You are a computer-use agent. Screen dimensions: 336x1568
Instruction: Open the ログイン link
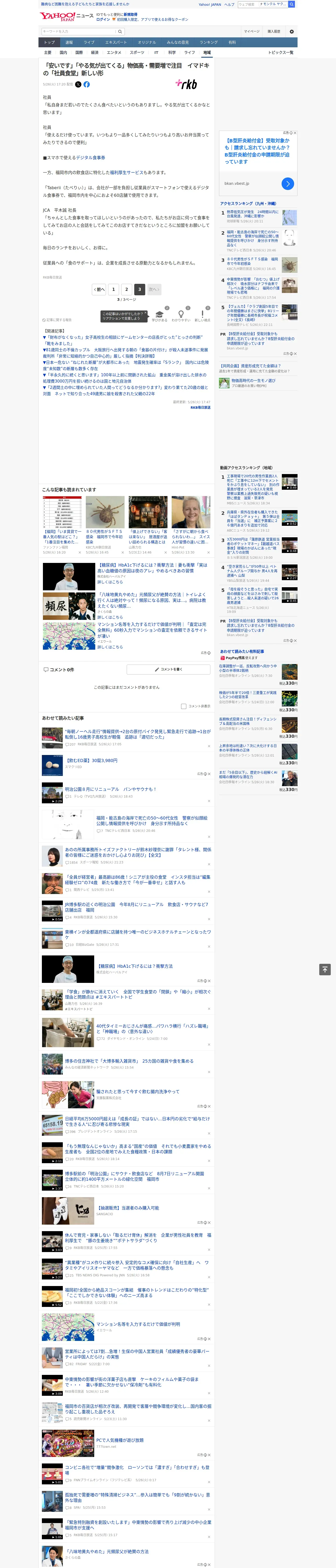[x=103, y=20]
